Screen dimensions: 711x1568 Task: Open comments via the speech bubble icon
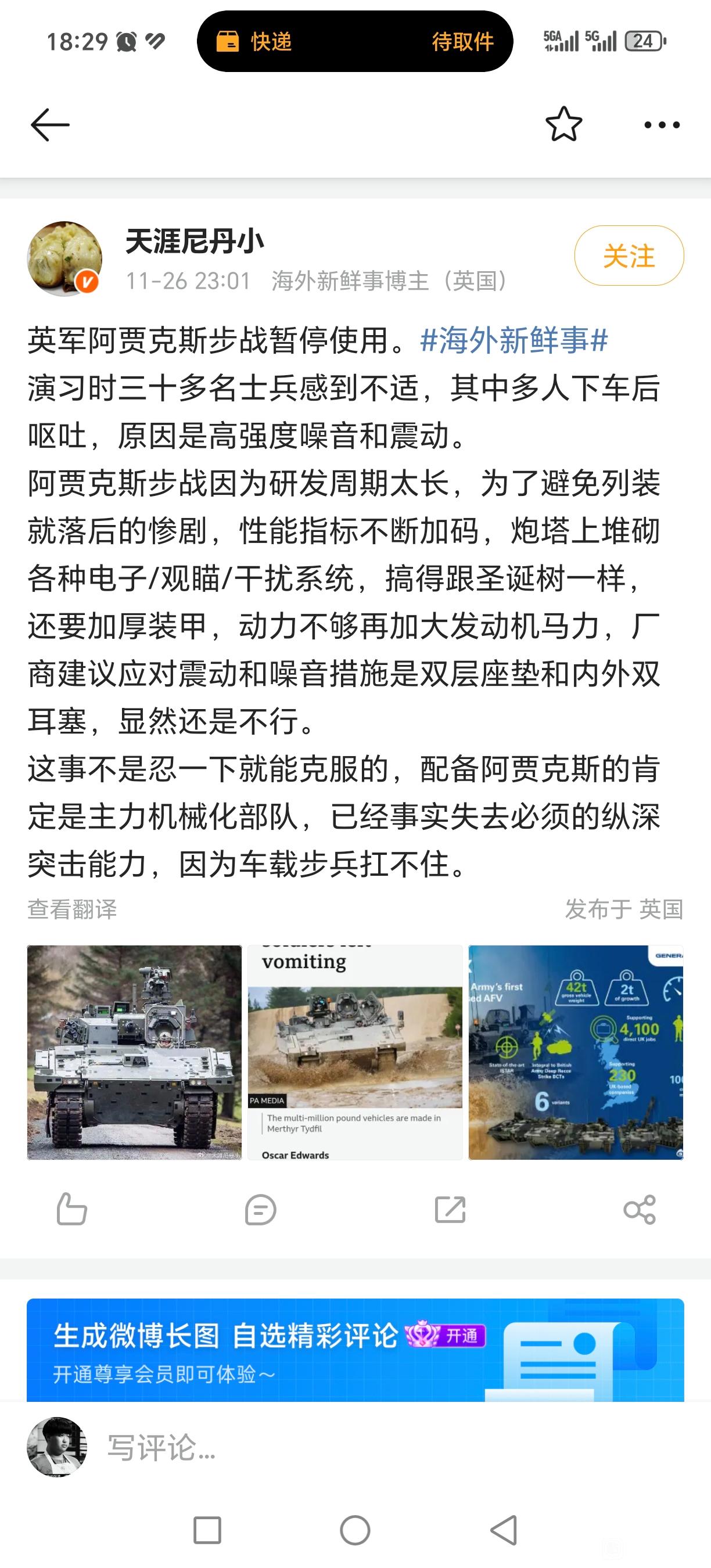point(261,1209)
